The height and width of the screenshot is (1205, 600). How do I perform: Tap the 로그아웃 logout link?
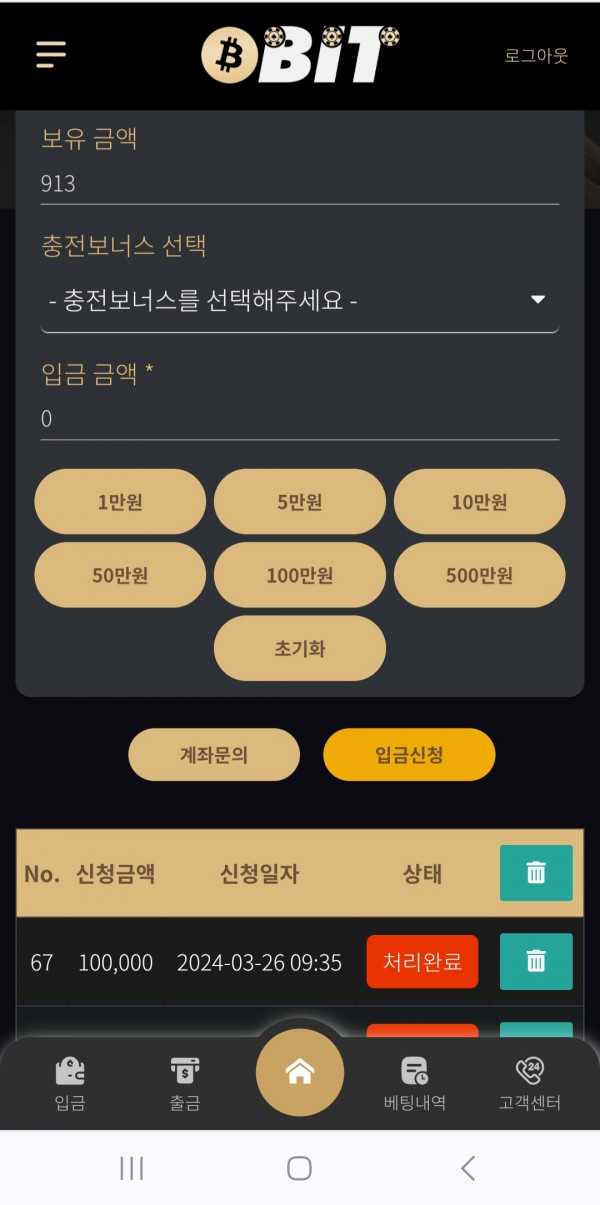tap(535, 56)
